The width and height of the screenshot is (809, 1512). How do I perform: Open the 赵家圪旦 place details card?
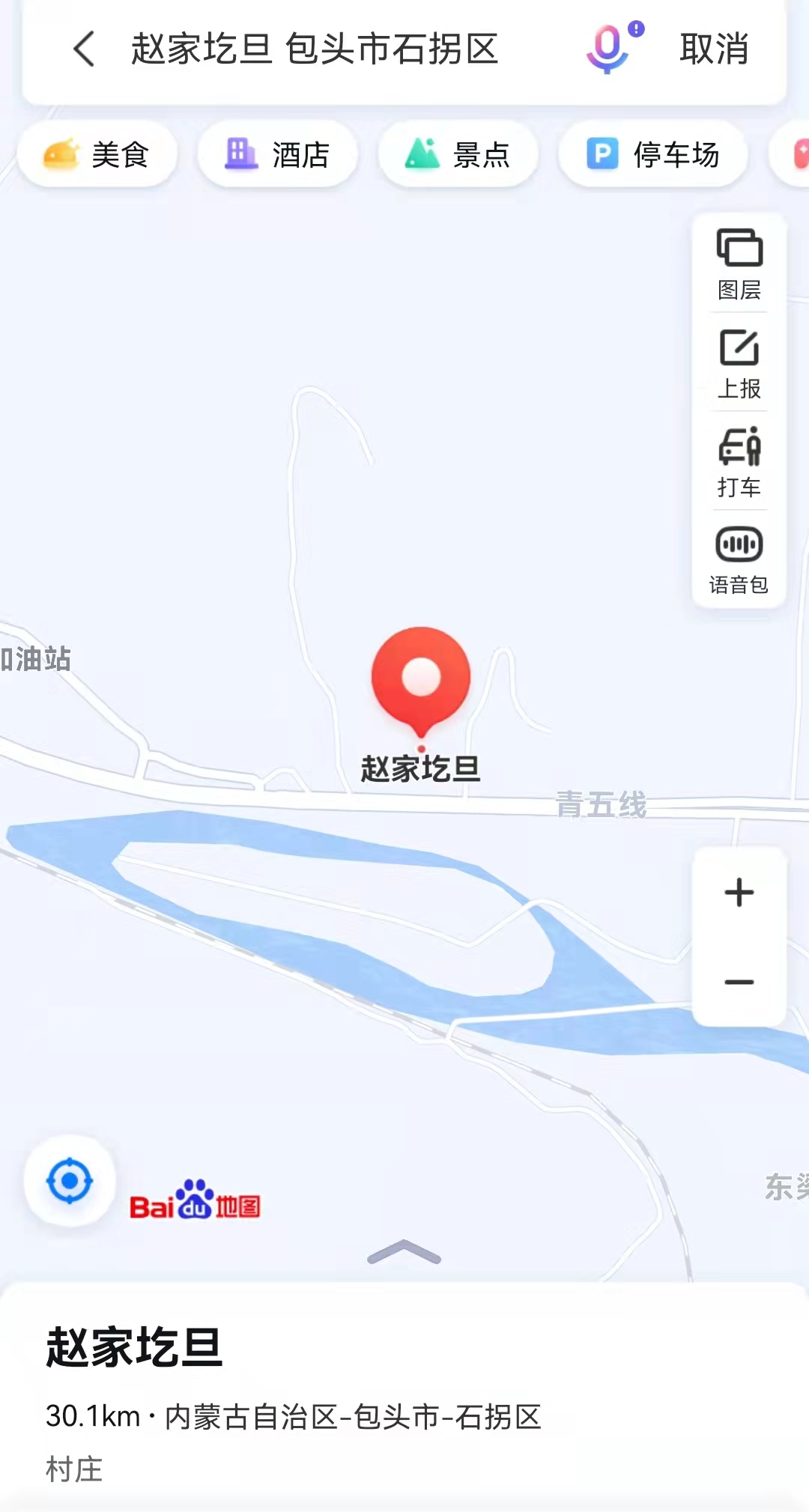coord(404,1397)
